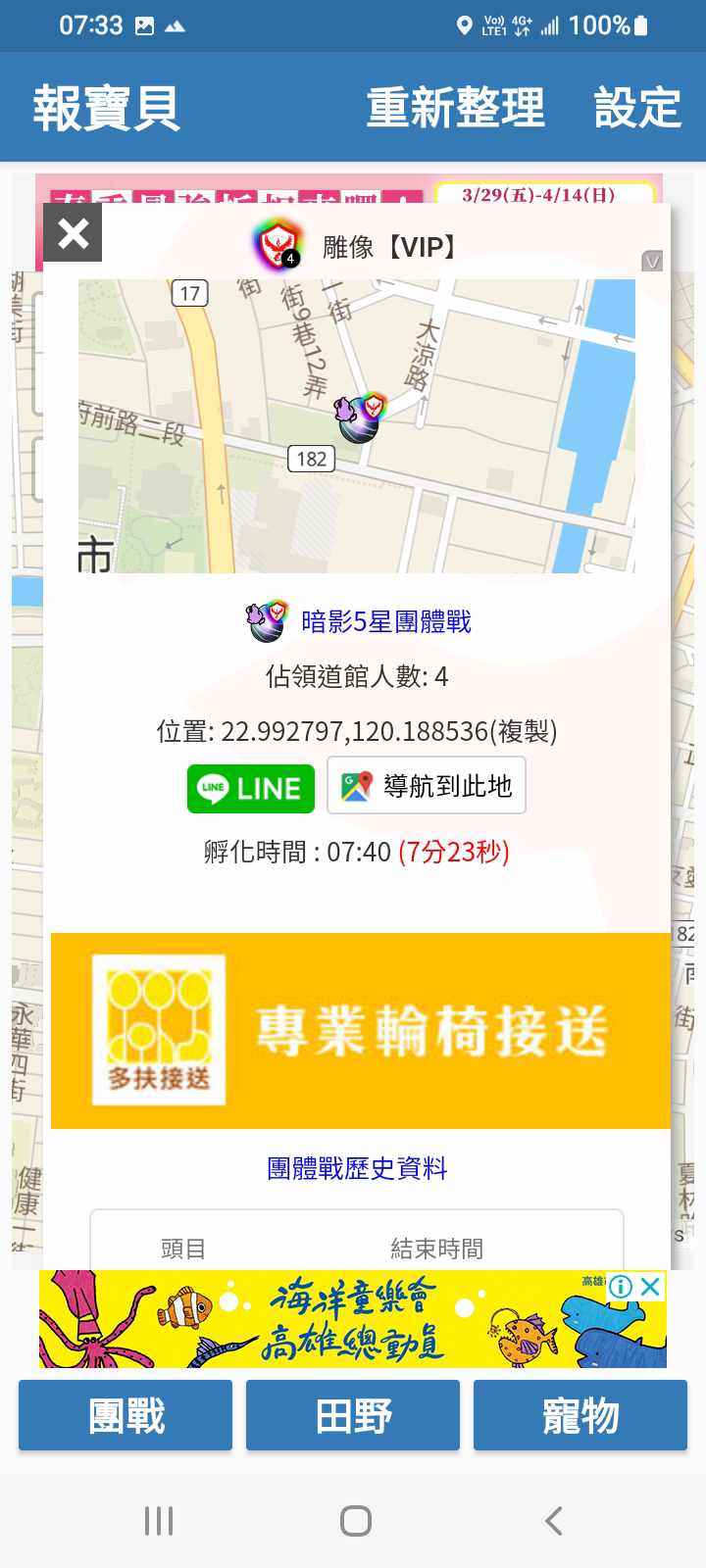Open 設定 settings
The width and height of the screenshot is (706, 1568).
(x=637, y=108)
